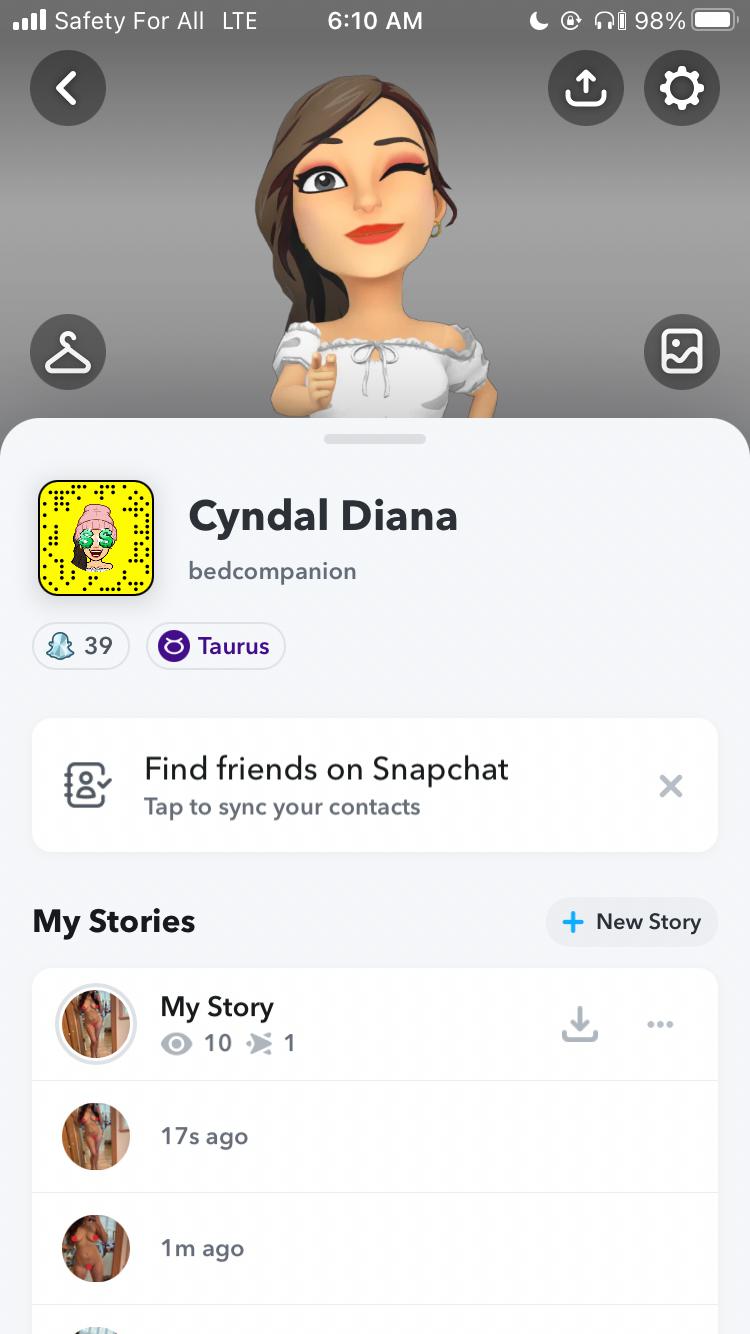
Task: Share the profile with the upload icon
Action: point(586,89)
